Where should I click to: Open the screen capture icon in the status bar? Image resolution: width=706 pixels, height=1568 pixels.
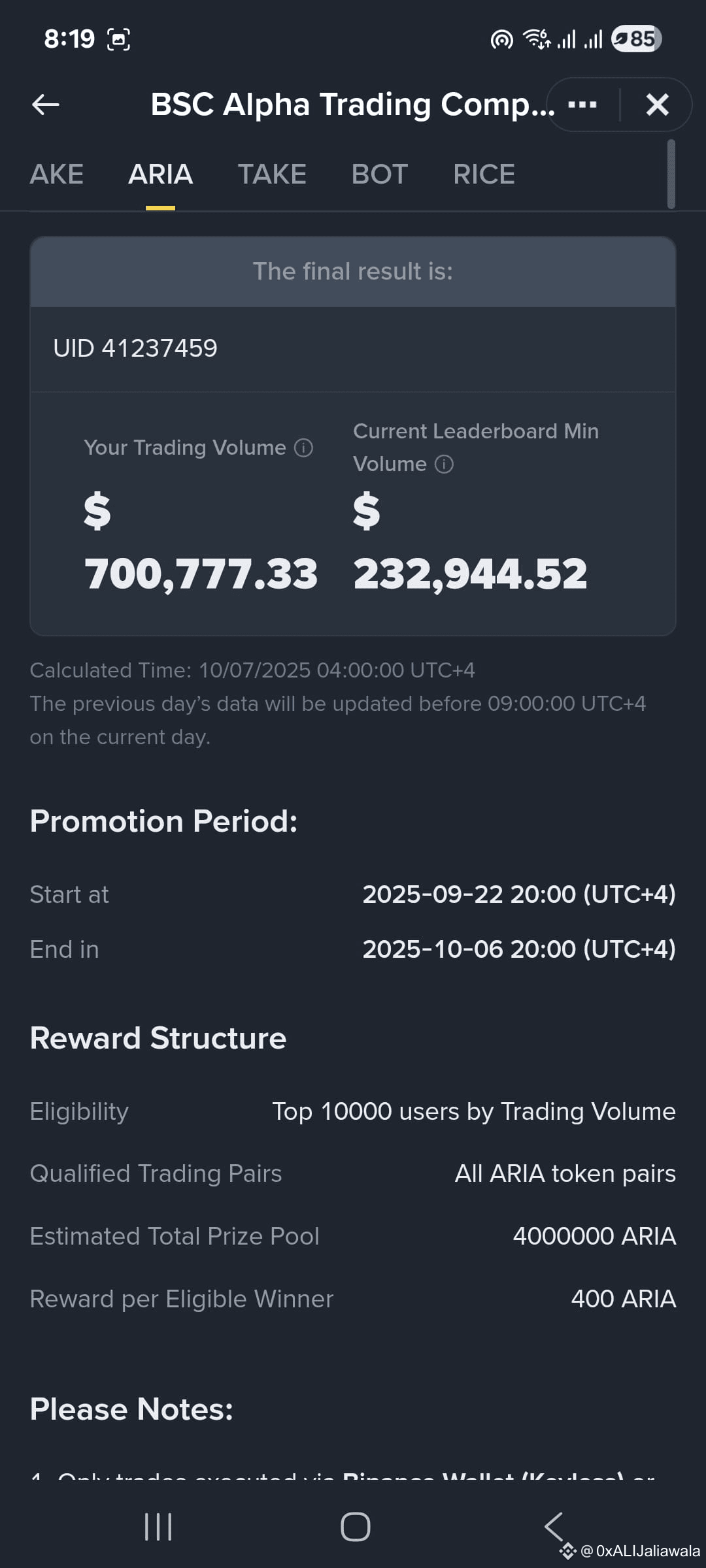click(x=118, y=39)
